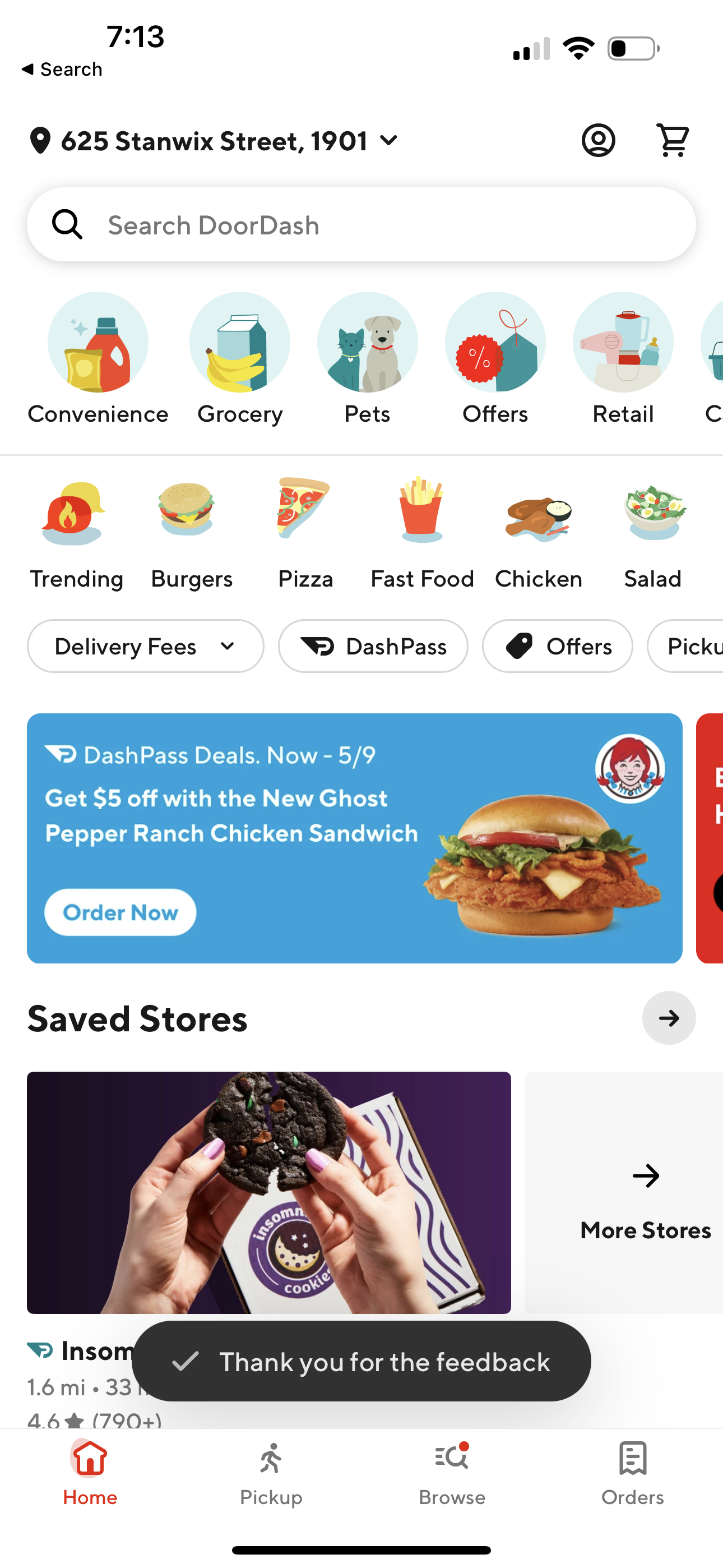Toggle the Offers filter pill
723x1568 pixels.
[x=557, y=647]
